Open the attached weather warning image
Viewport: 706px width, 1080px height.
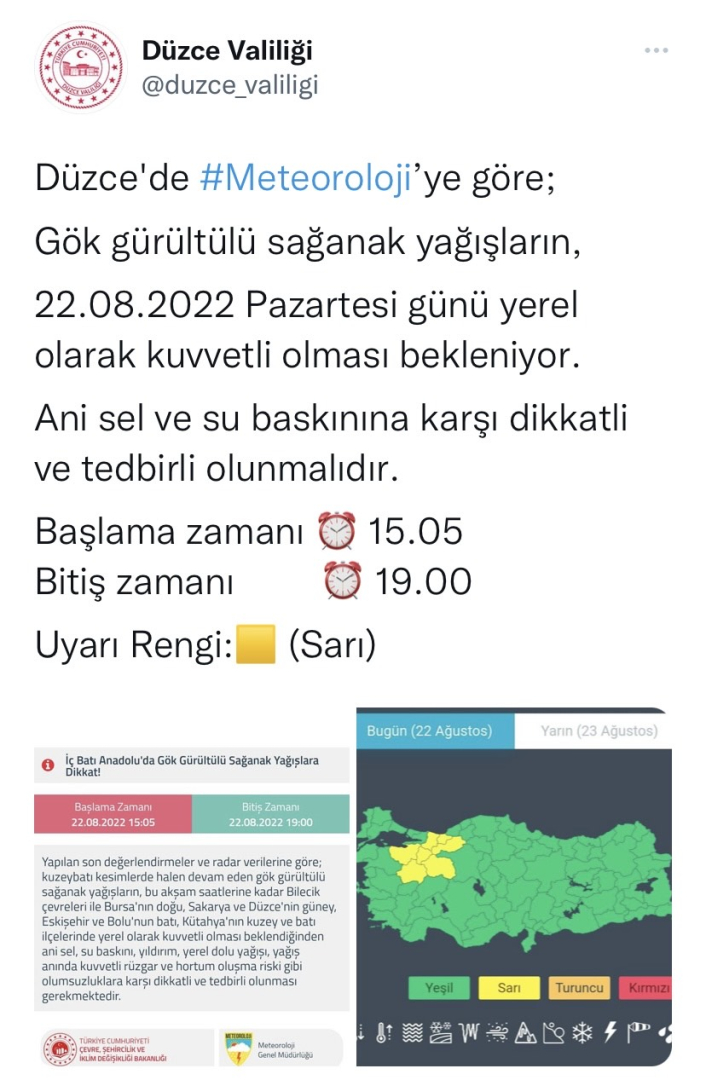(x=353, y=888)
